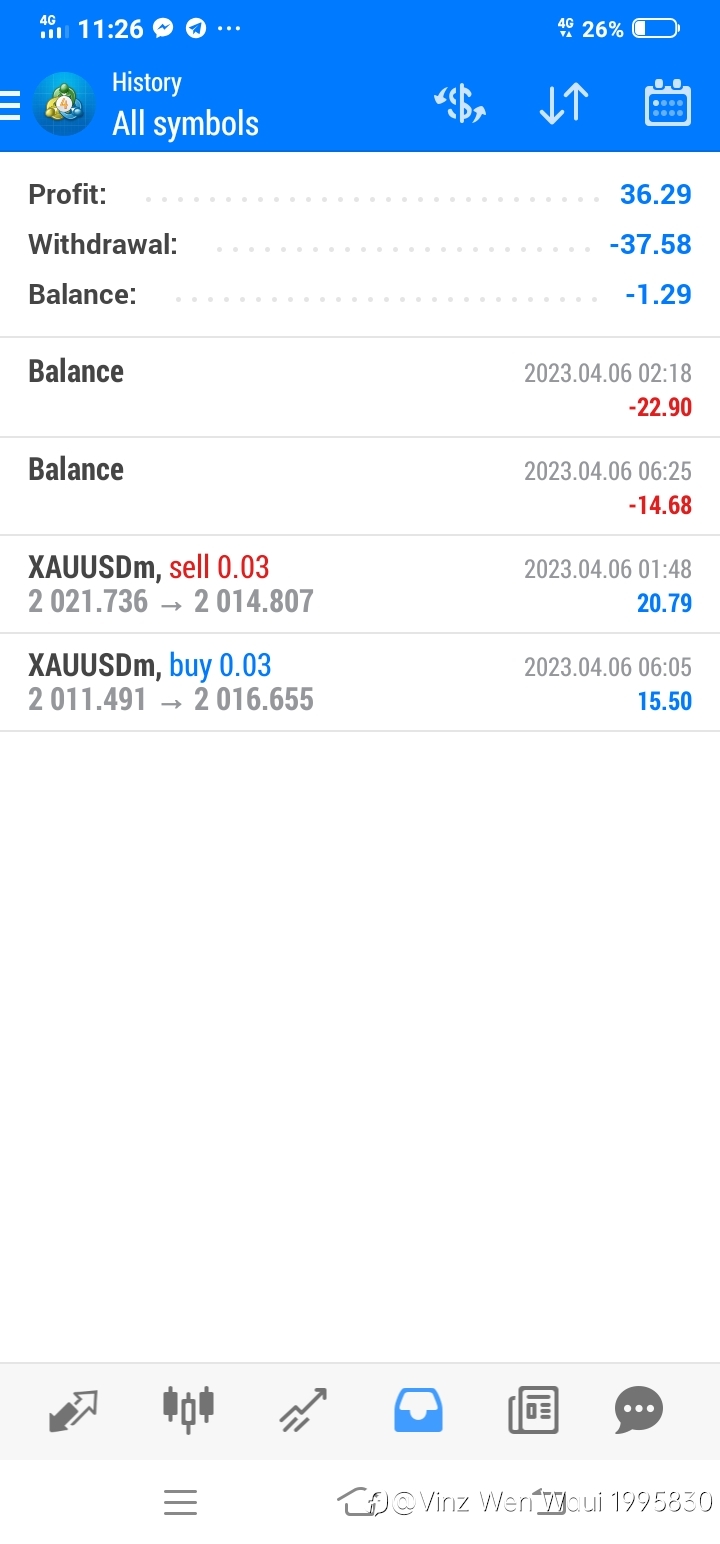Viewport: 720px width, 1544px height.
Task: Open the hamburger drawer menu
Action: pos(10,105)
